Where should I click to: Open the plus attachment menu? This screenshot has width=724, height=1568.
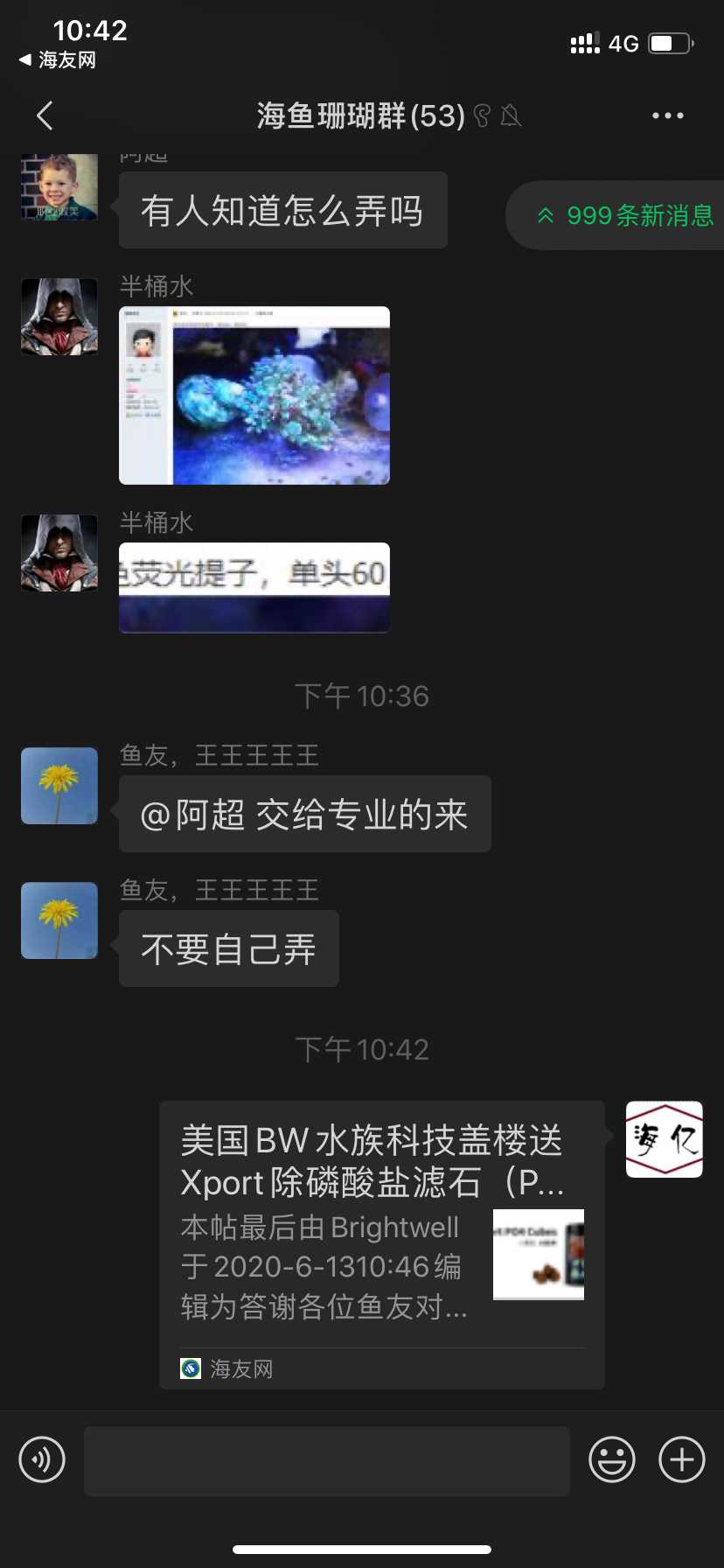coord(681,1459)
